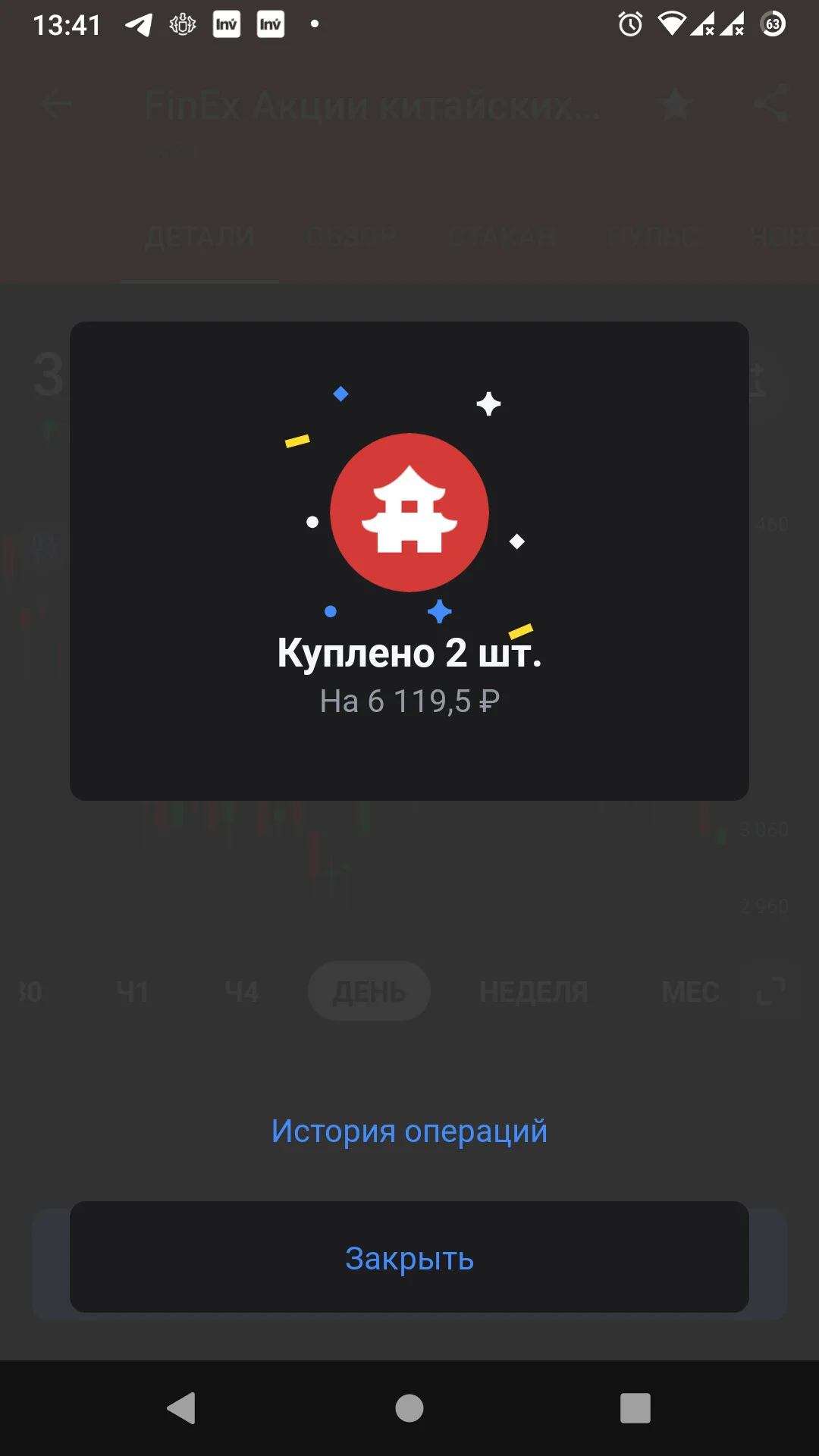Open the recent apps view
This screenshot has width=819, height=1456.
pyautogui.click(x=635, y=1408)
